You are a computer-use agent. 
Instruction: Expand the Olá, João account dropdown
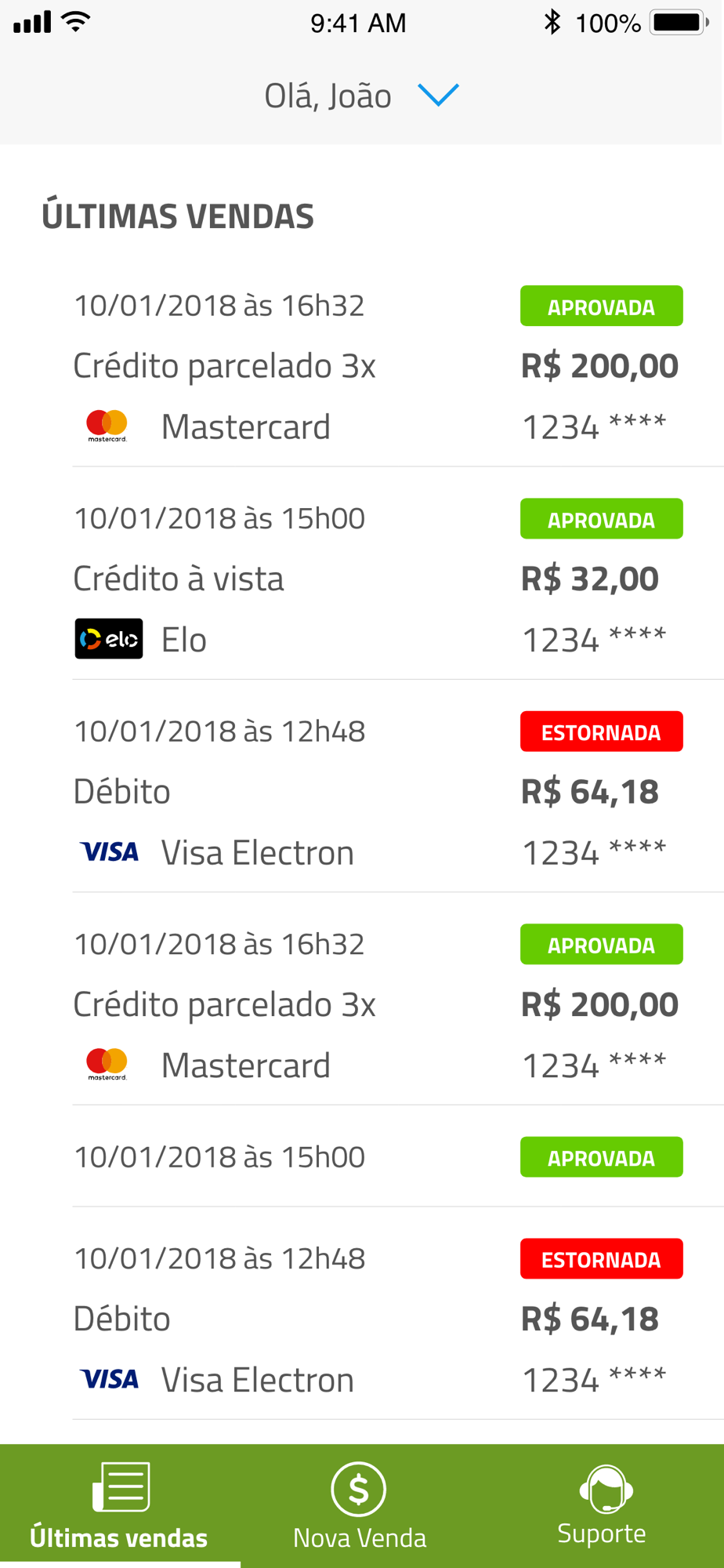click(x=438, y=96)
